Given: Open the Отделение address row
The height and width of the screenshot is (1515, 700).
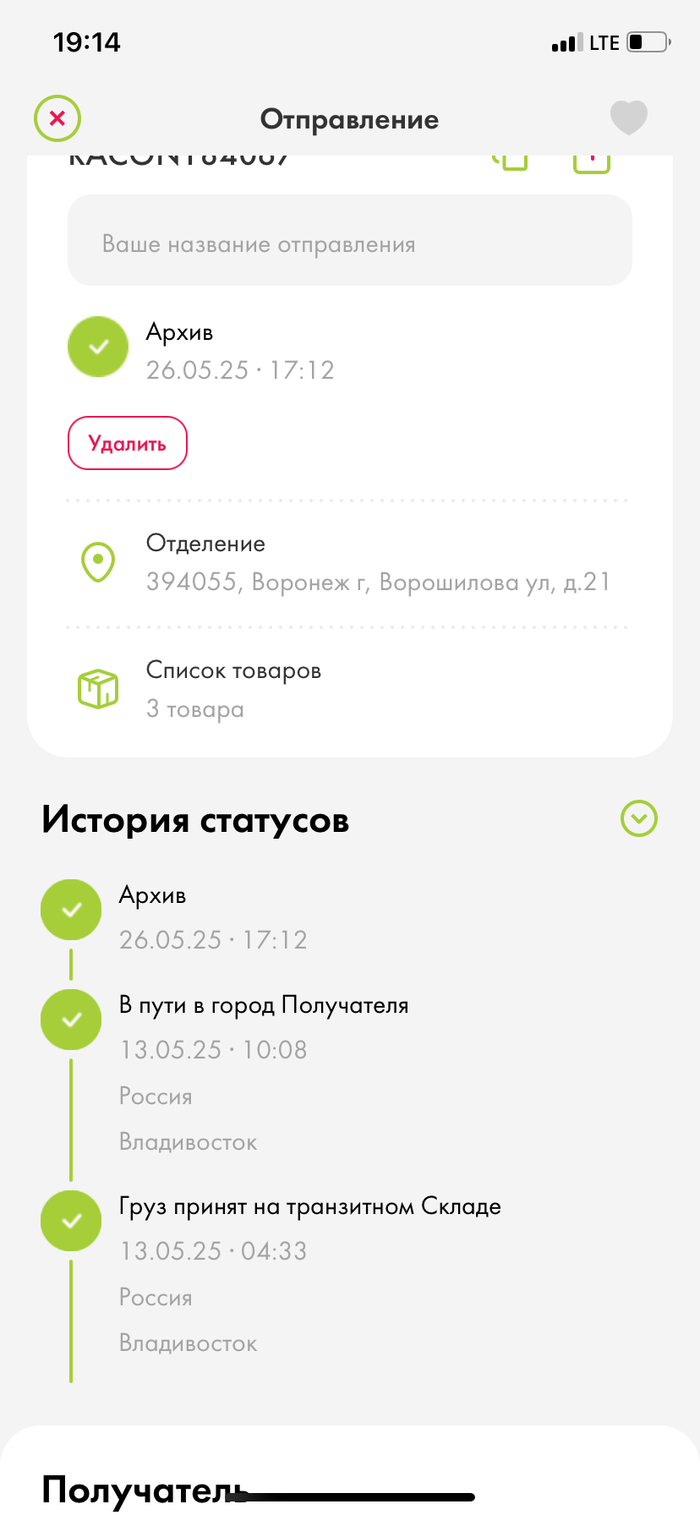Looking at the screenshot, I should 349,563.
